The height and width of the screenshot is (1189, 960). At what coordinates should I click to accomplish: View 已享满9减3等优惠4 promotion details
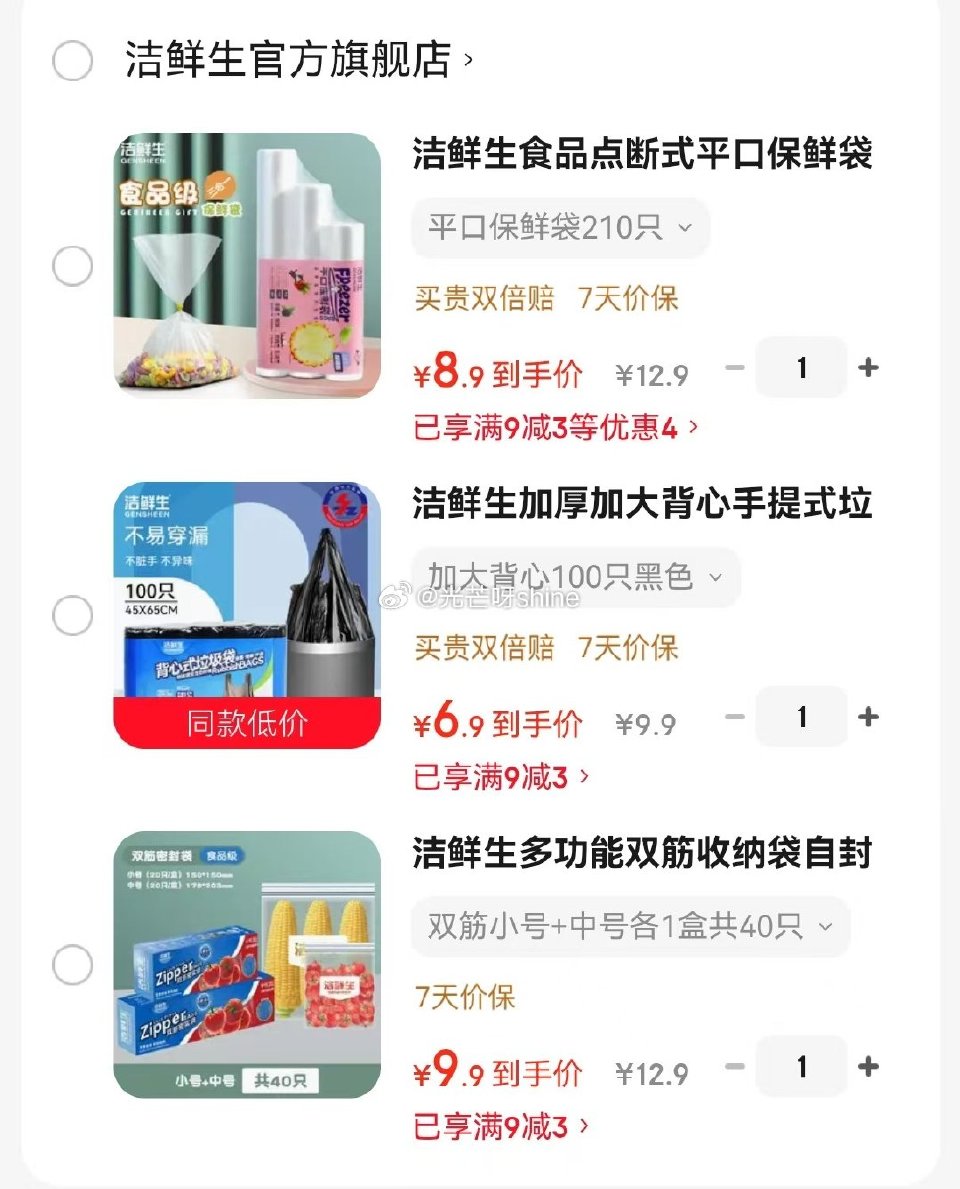[548, 427]
